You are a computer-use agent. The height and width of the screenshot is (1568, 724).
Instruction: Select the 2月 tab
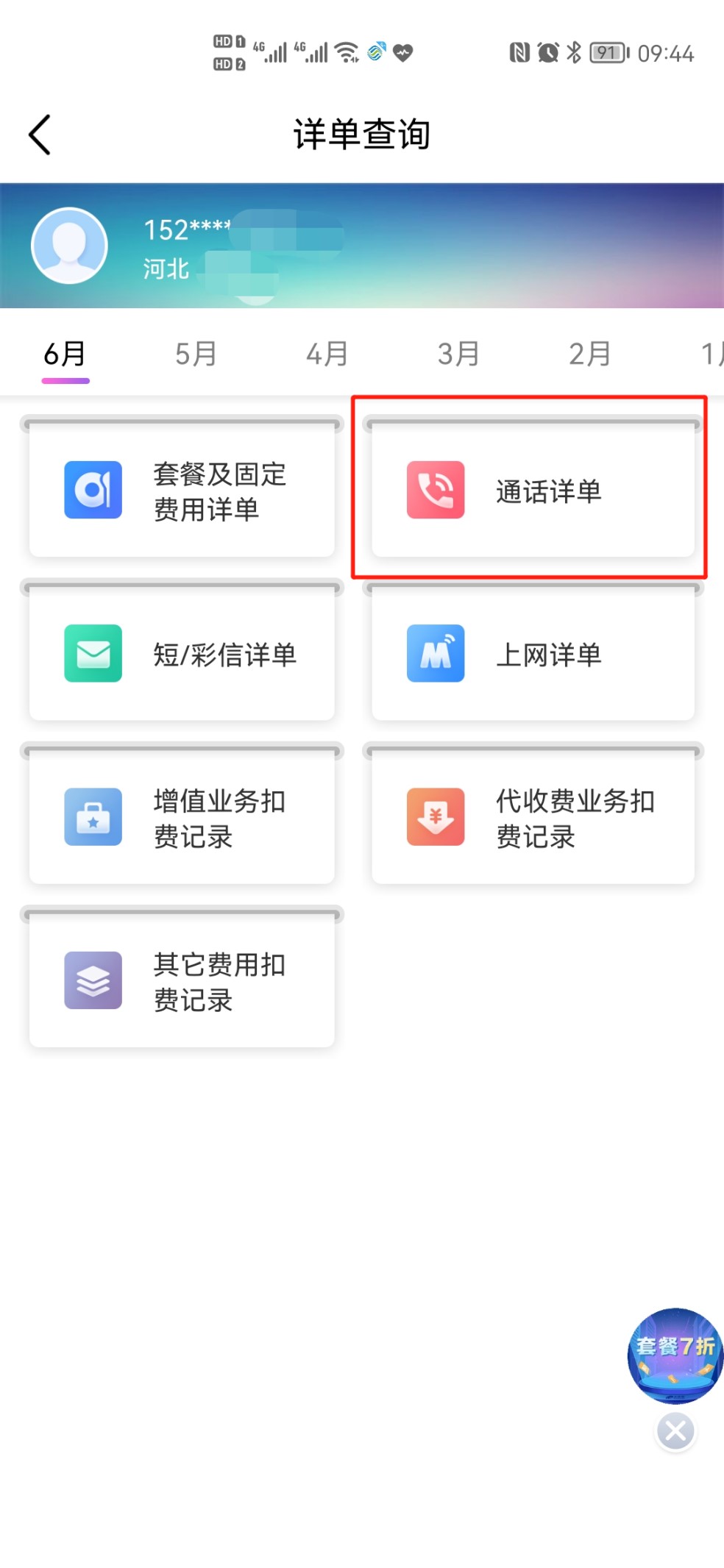tap(589, 354)
